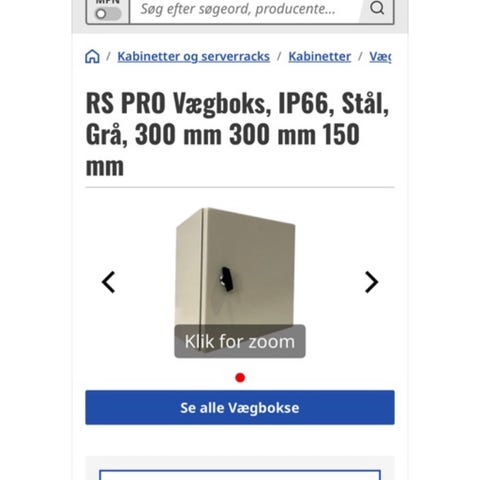Tap the magnifier search icon

(377, 8)
